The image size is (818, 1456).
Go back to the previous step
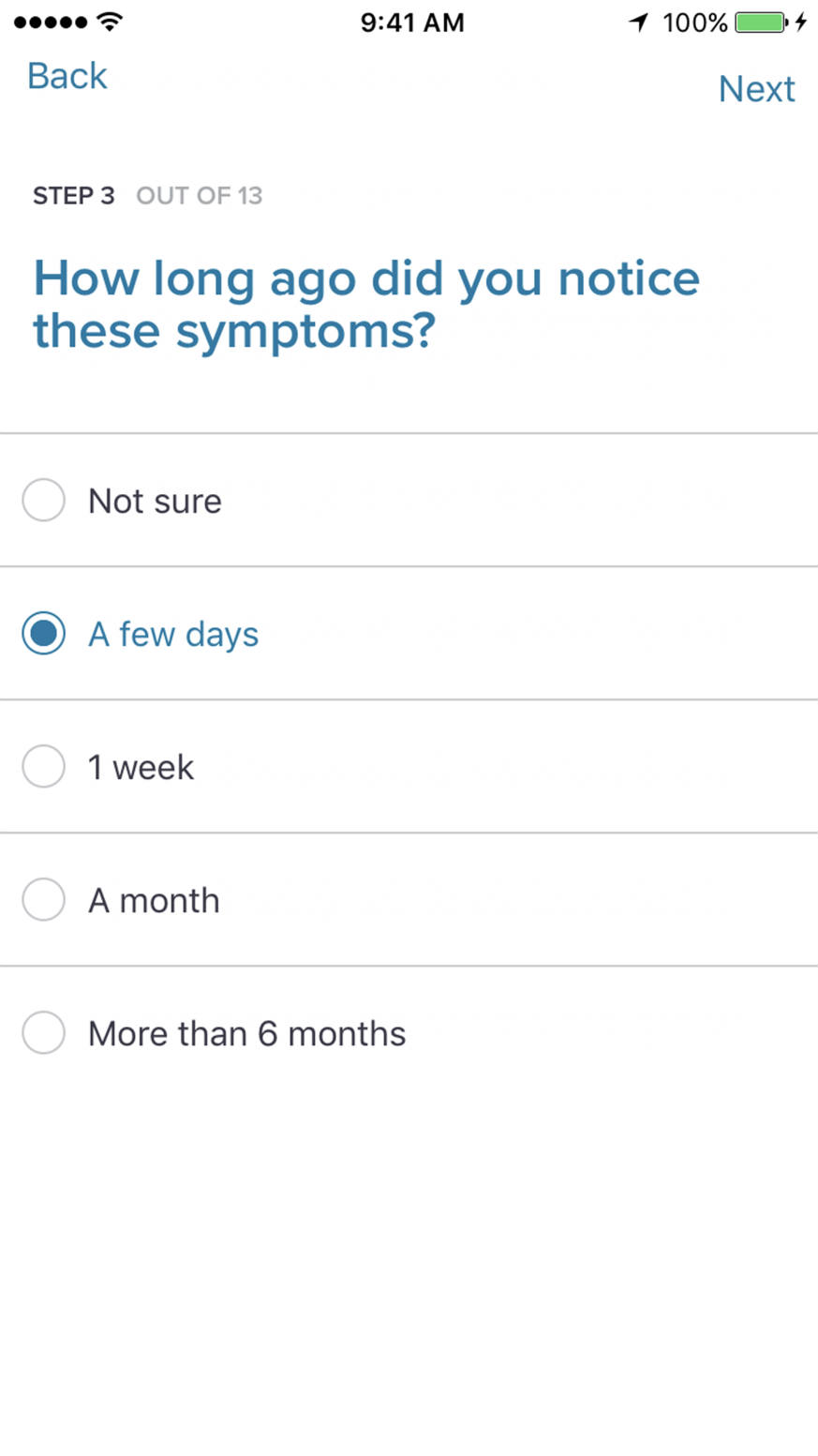67,76
